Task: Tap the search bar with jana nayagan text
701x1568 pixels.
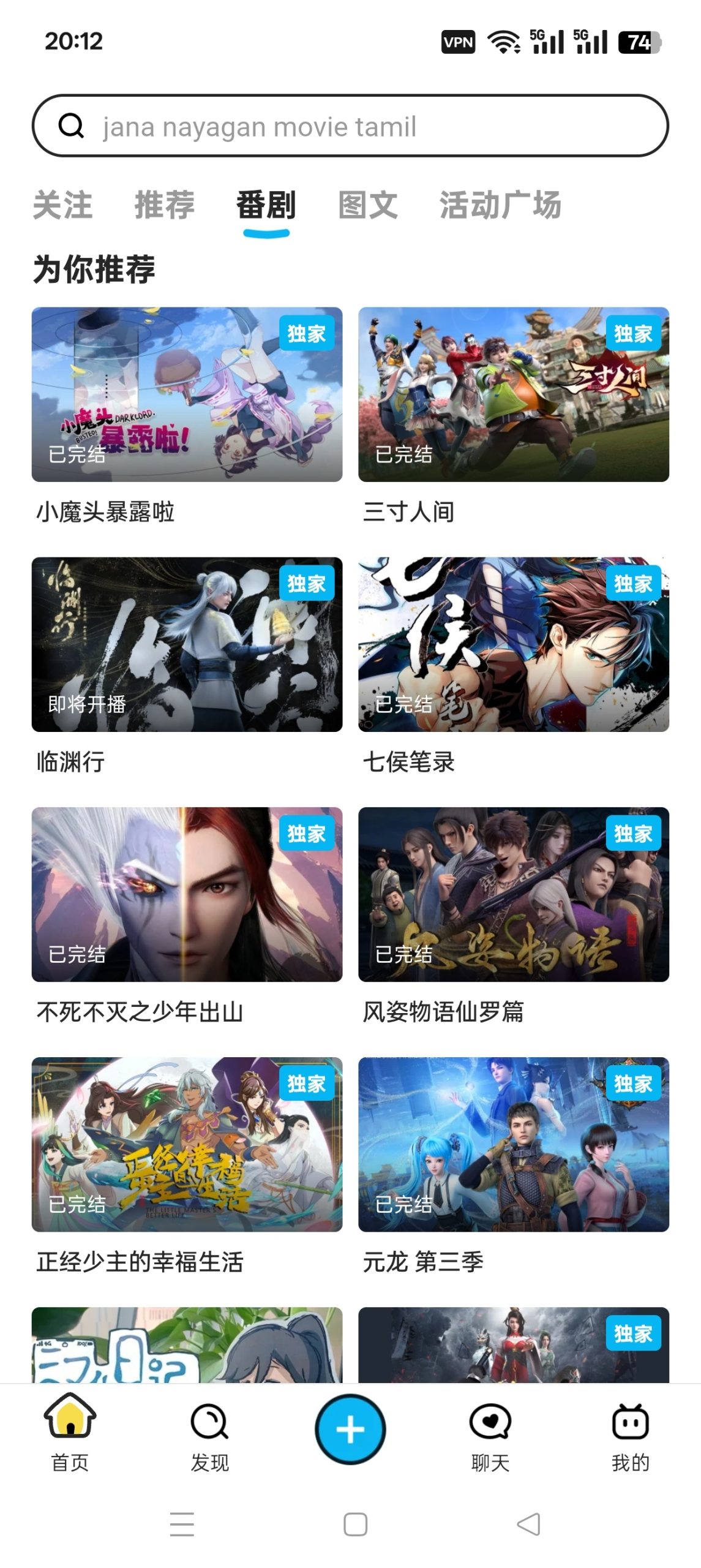Action: [350, 127]
